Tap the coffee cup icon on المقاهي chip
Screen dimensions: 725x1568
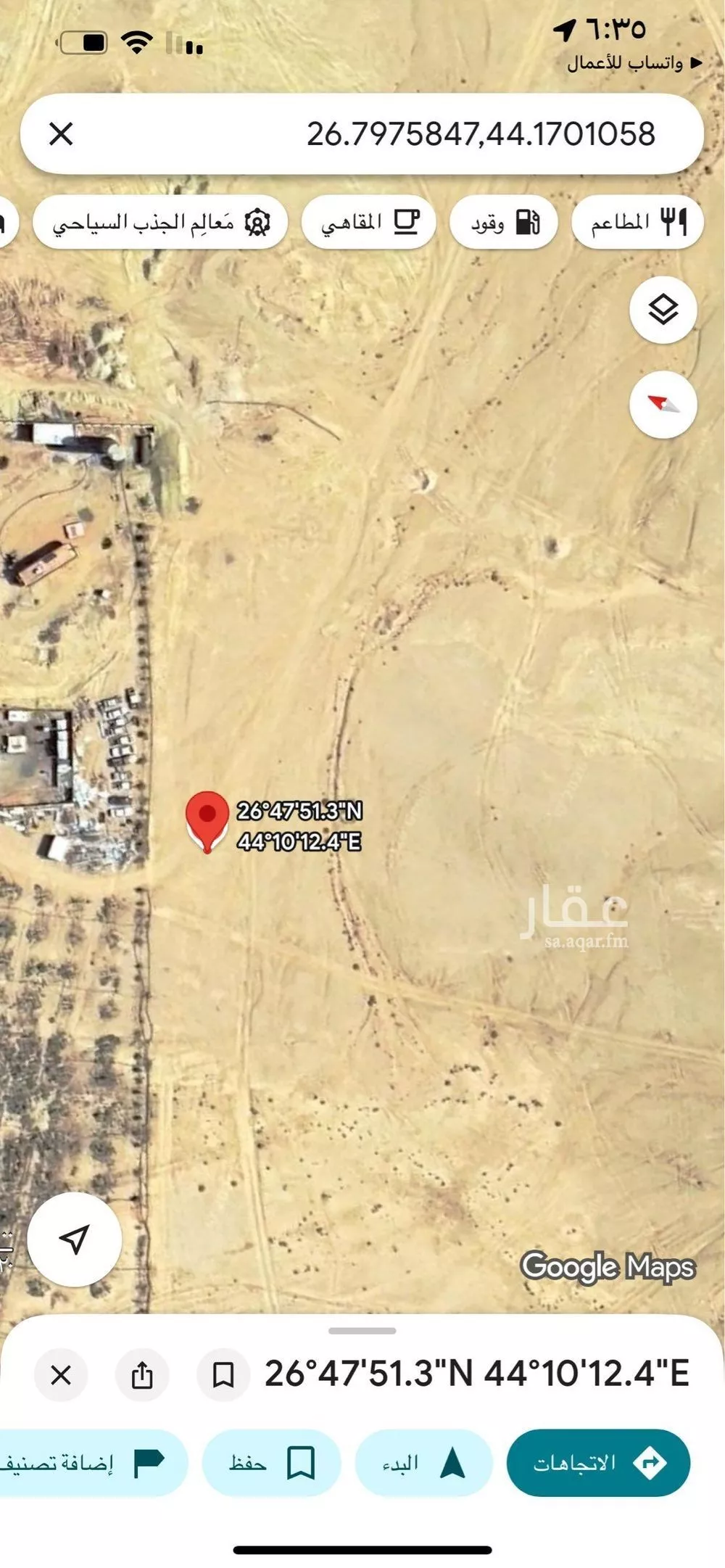click(407, 221)
